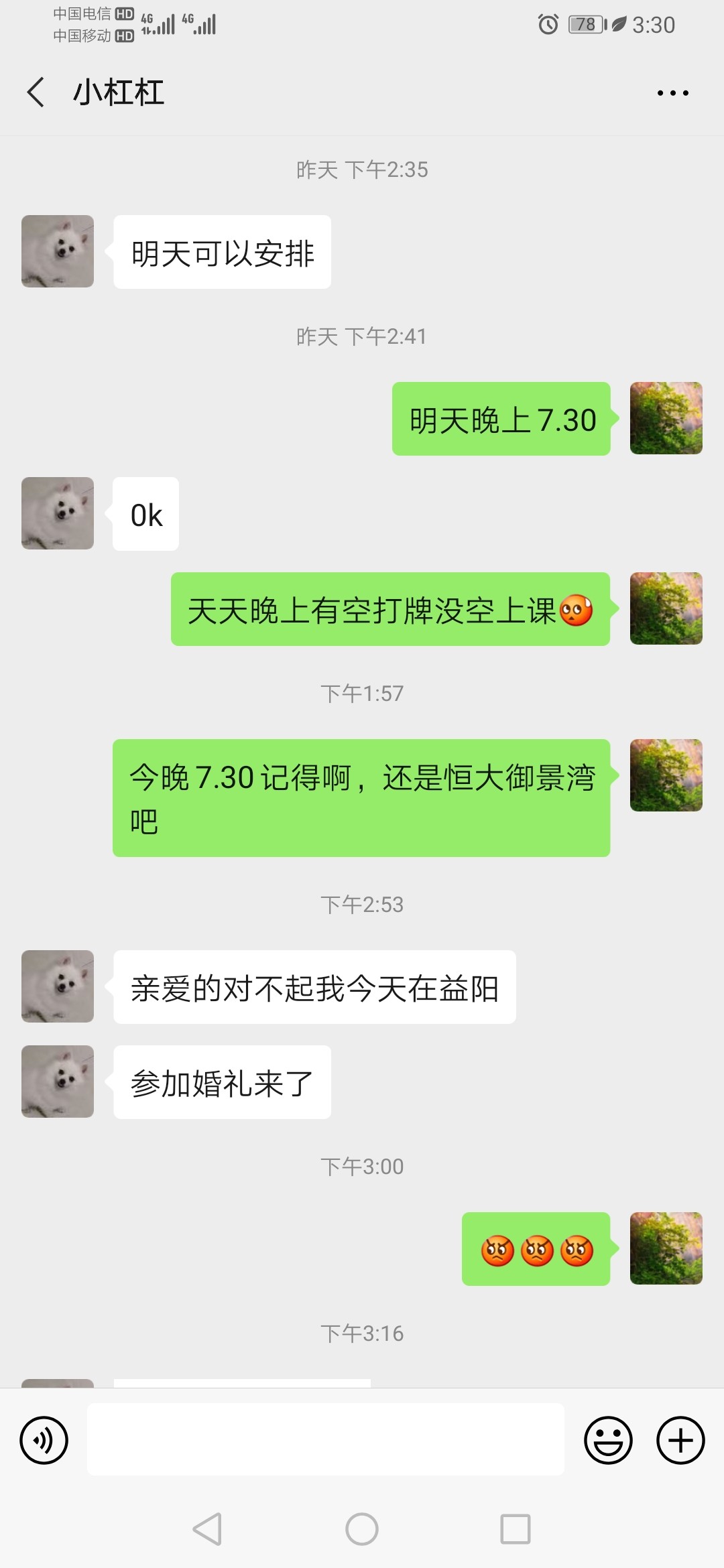Tap the angry emoji message bubble
724x1568 pixels.
(536, 1249)
